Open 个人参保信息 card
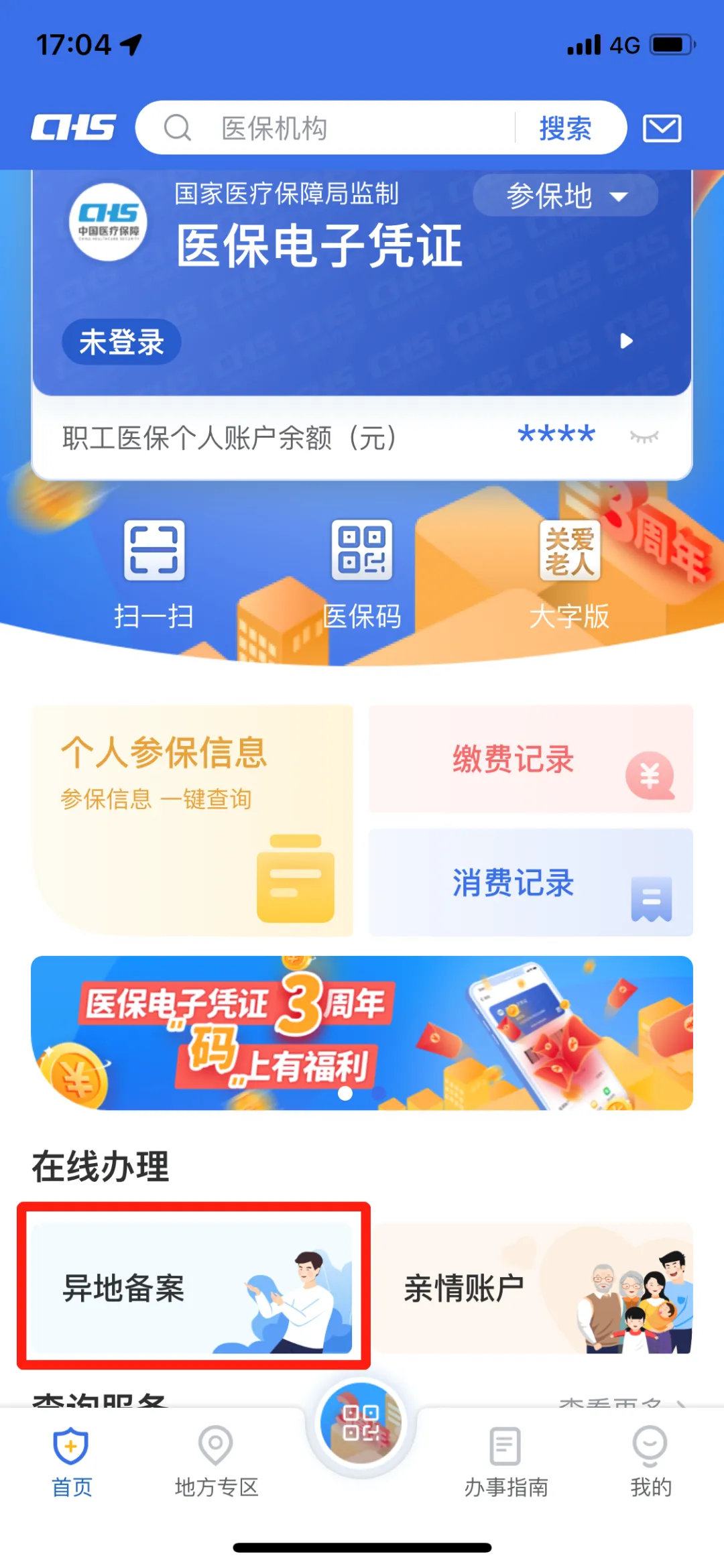This screenshot has width=724, height=1568. pos(192,819)
